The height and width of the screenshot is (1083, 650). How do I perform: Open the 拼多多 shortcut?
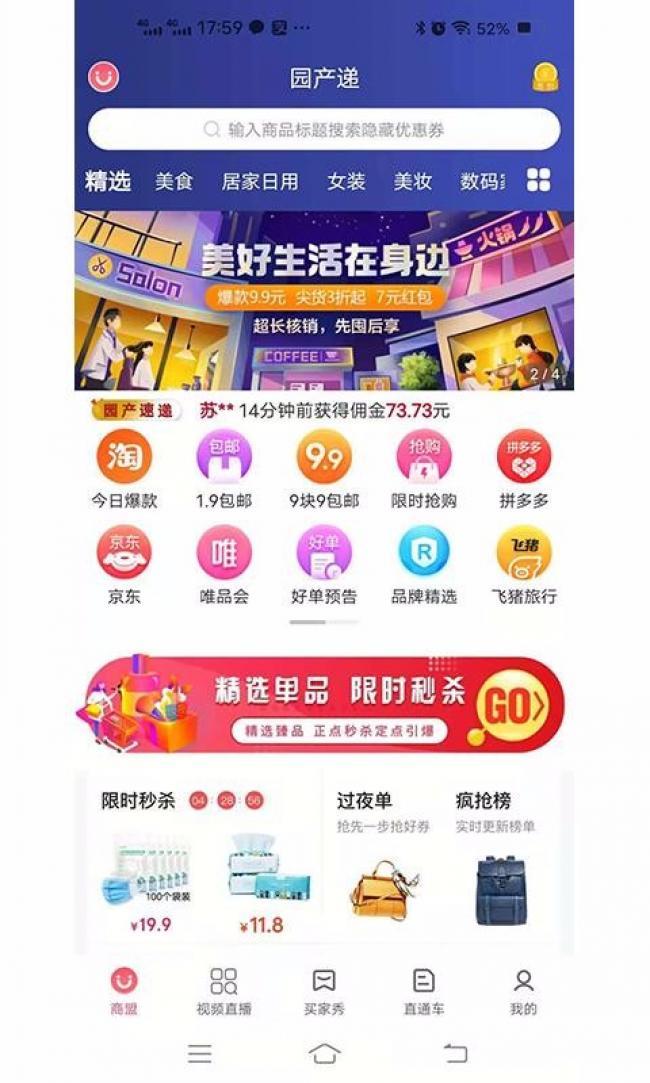pyautogui.click(x=524, y=468)
